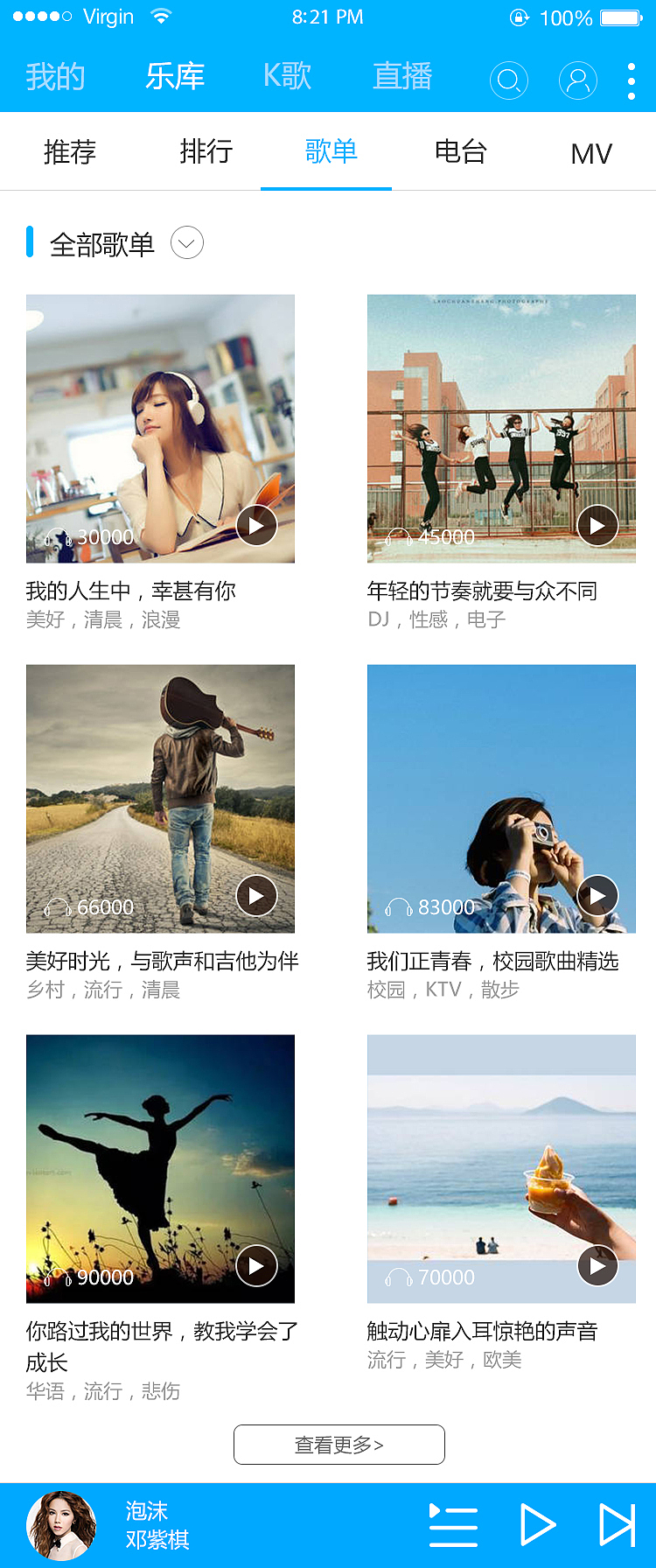Open the three-dot more options menu
The height and width of the screenshot is (1568, 656).
(x=631, y=79)
